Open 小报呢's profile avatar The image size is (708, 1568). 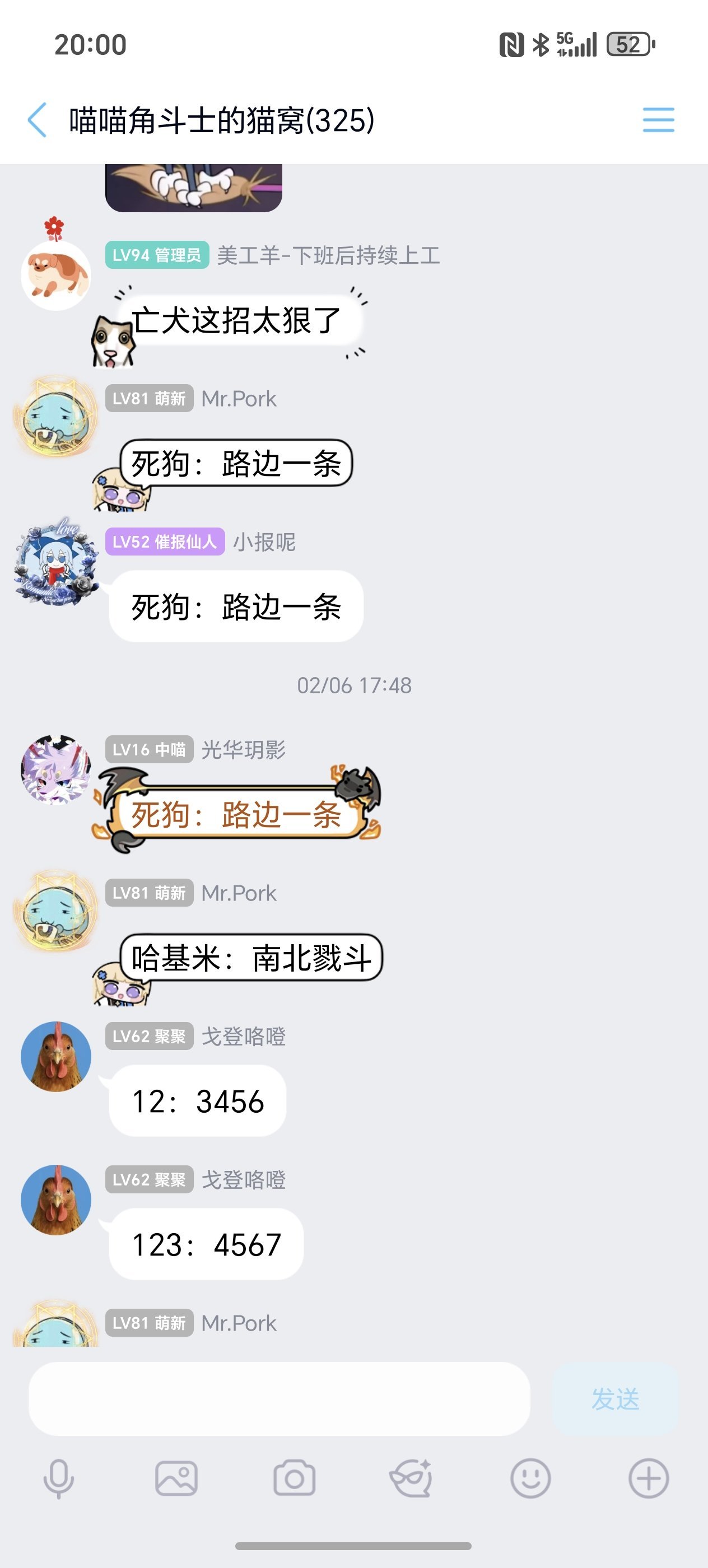[56, 562]
